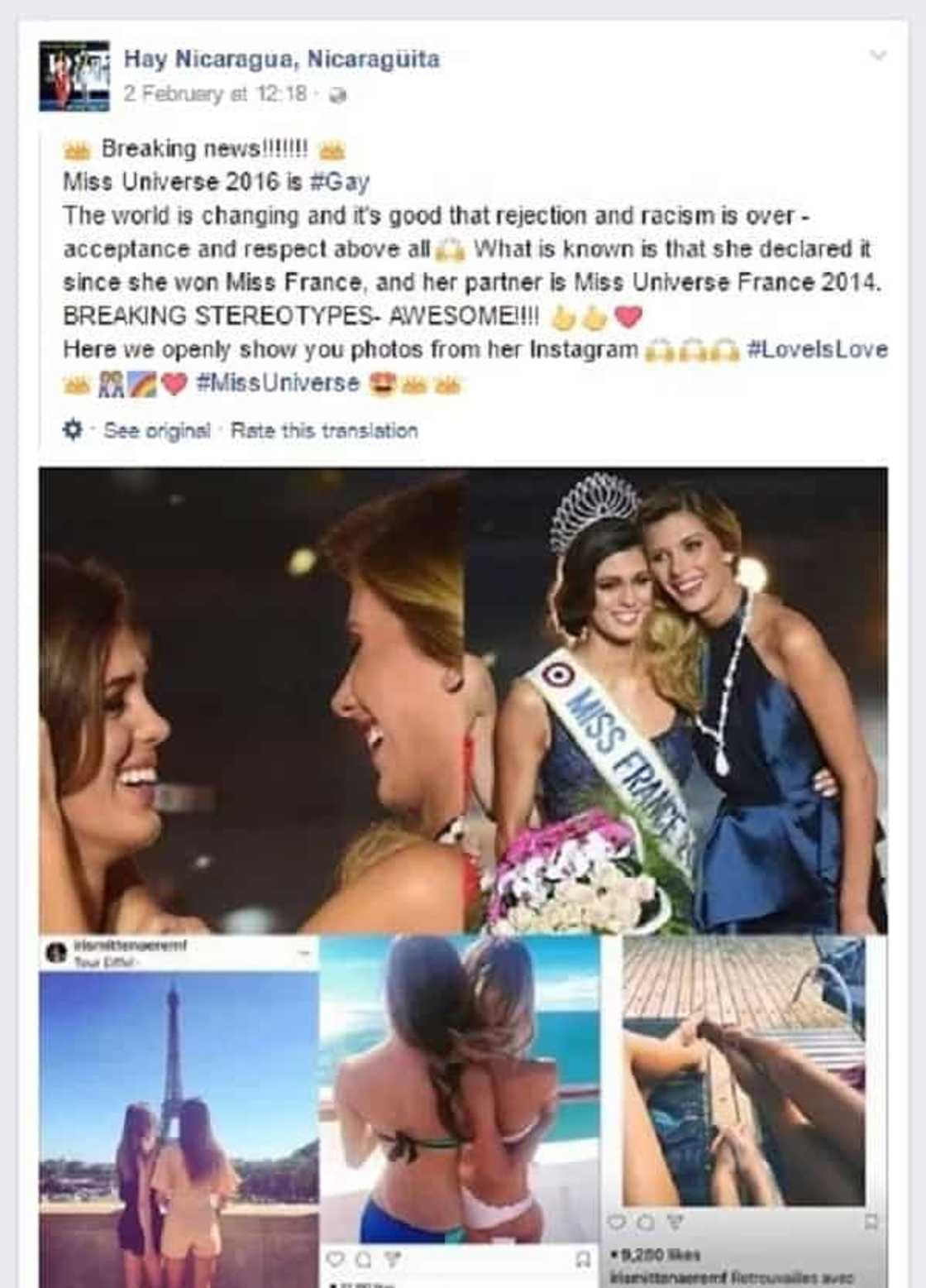
Task: Toggle the bookmark icon on the bottom-right photo
Action: [872, 1223]
